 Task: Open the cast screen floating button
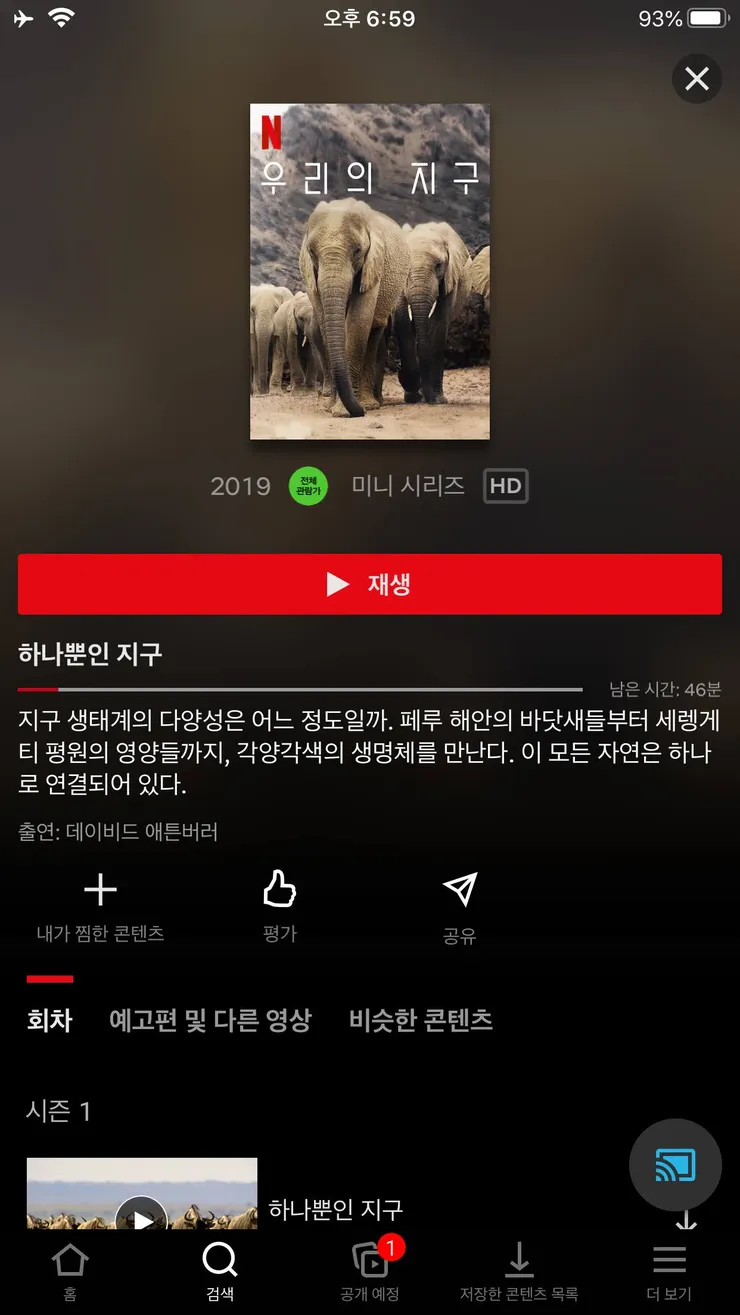[675, 1165]
